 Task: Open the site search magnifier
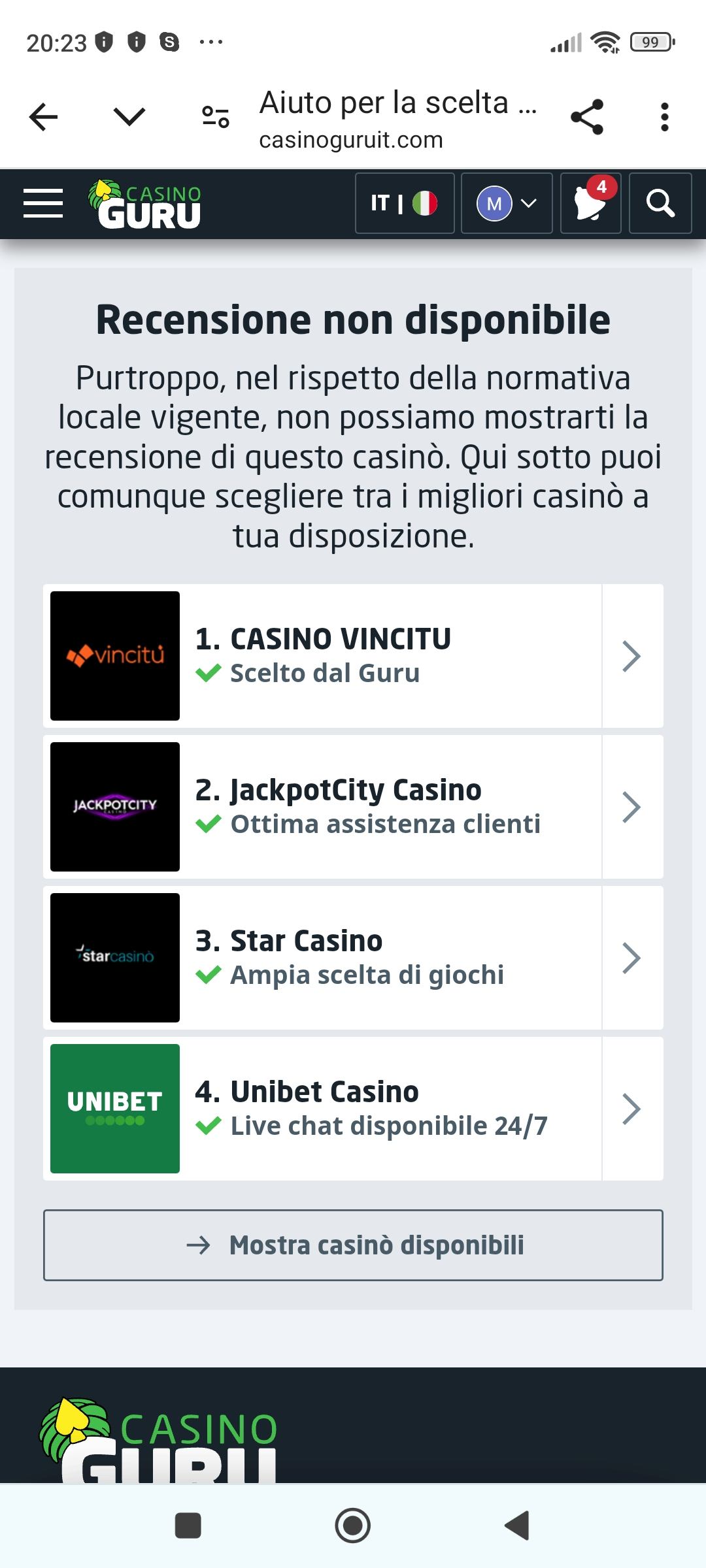tap(660, 203)
